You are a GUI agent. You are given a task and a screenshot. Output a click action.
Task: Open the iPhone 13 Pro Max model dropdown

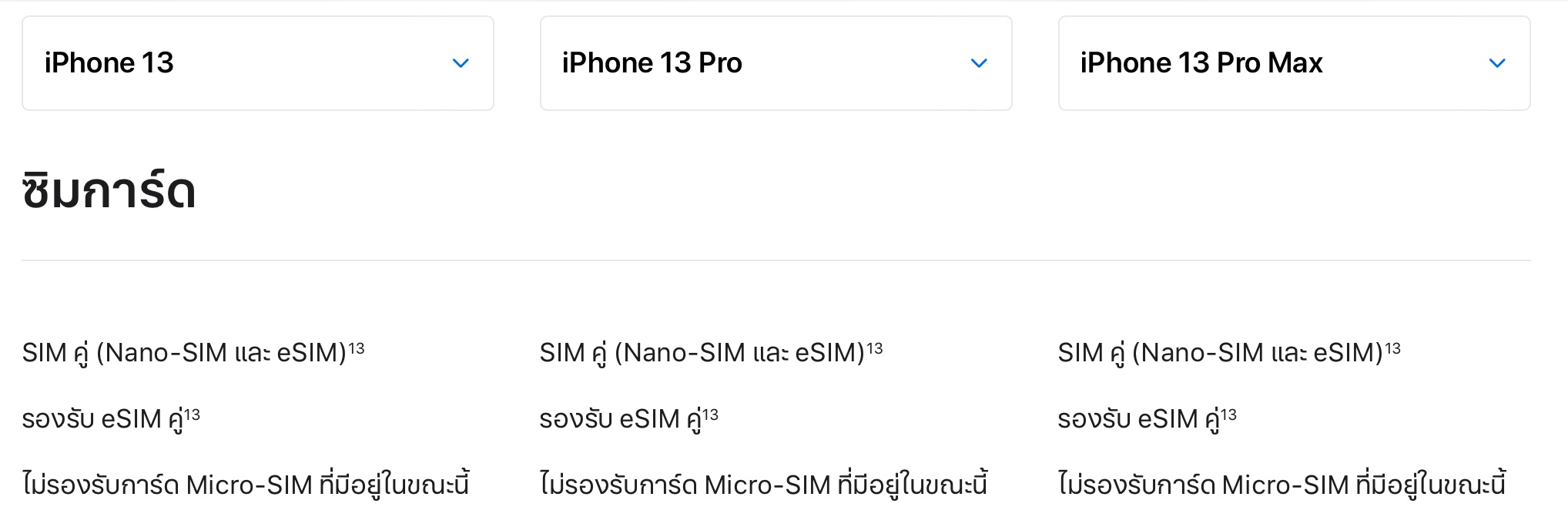[1294, 63]
